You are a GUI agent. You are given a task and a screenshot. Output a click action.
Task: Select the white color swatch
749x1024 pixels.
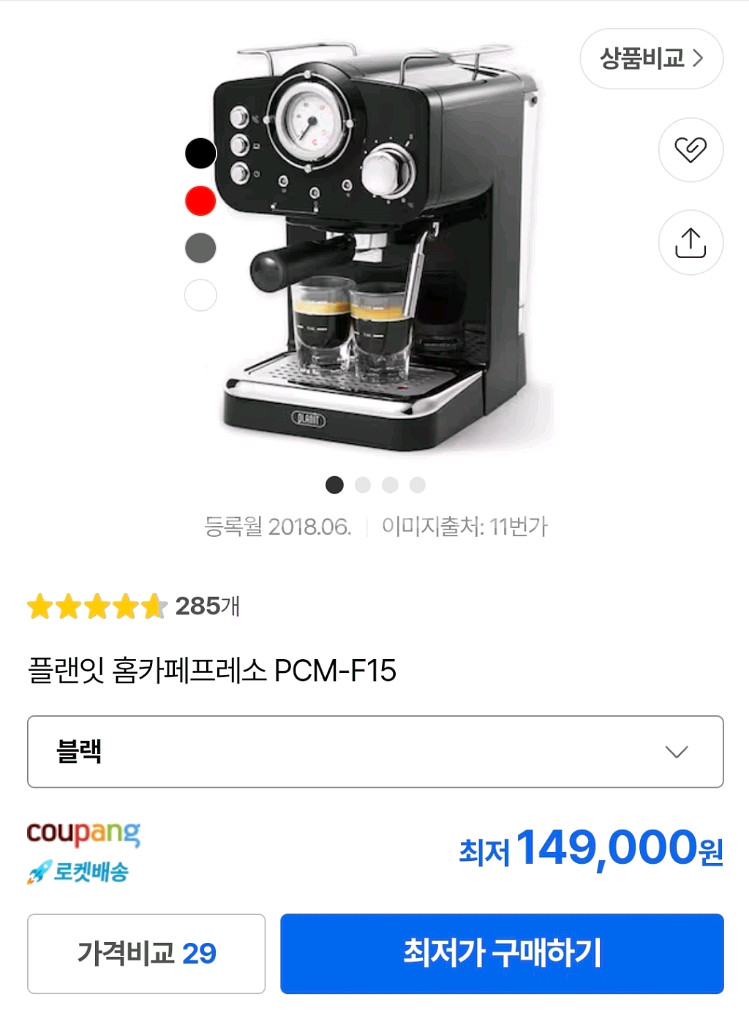[200, 295]
